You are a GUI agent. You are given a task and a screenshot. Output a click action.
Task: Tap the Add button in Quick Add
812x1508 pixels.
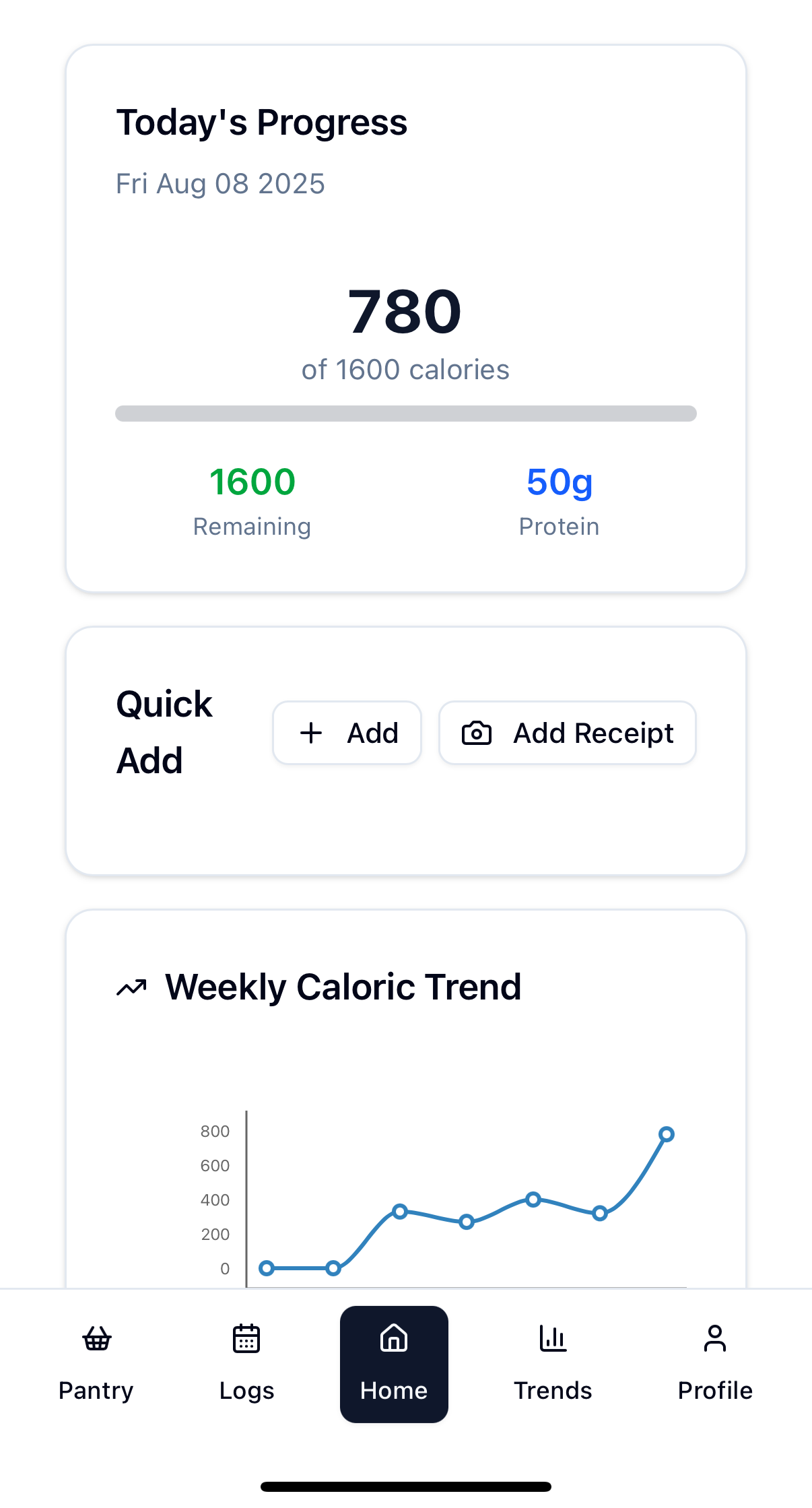click(x=347, y=733)
